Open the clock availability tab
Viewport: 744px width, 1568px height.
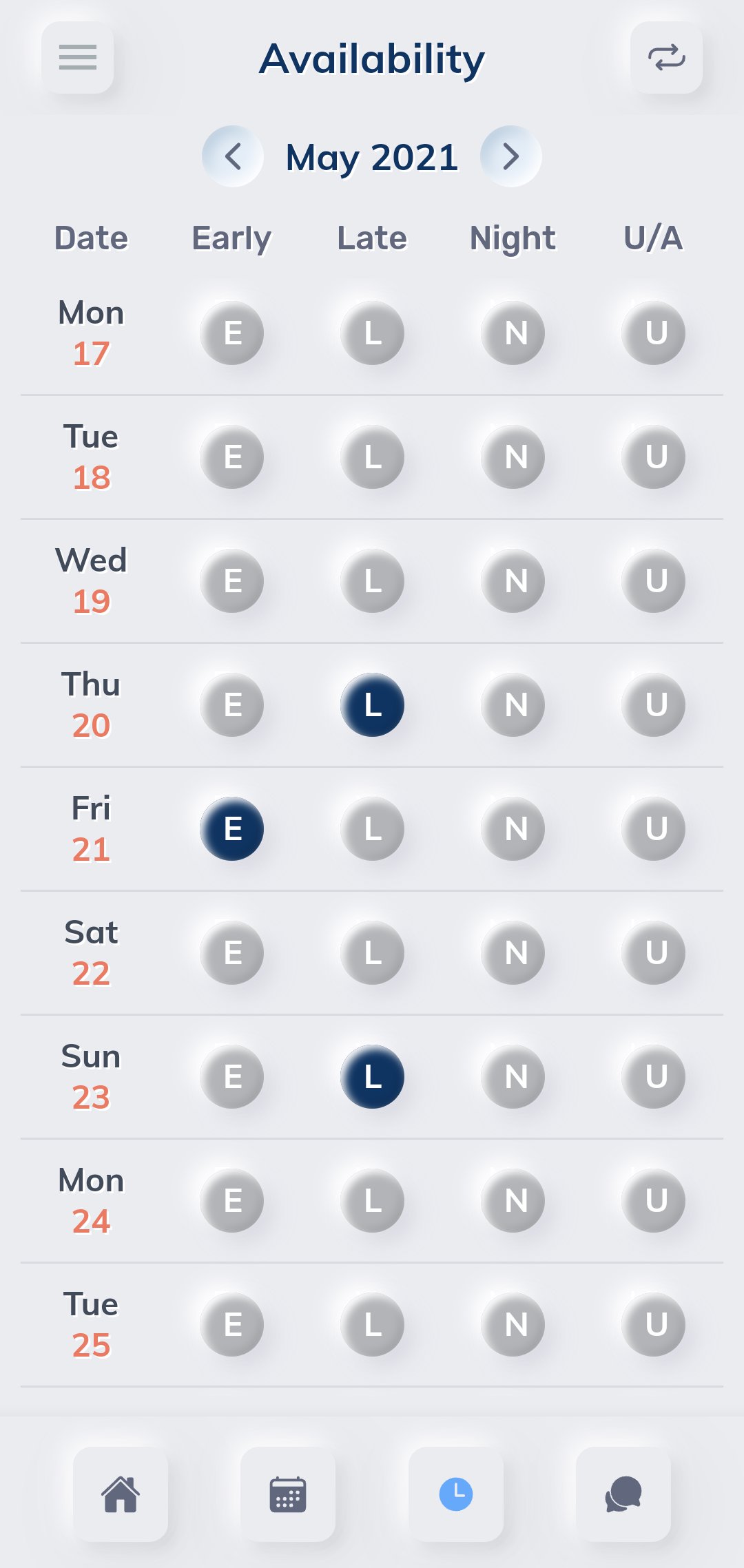(x=456, y=1494)
